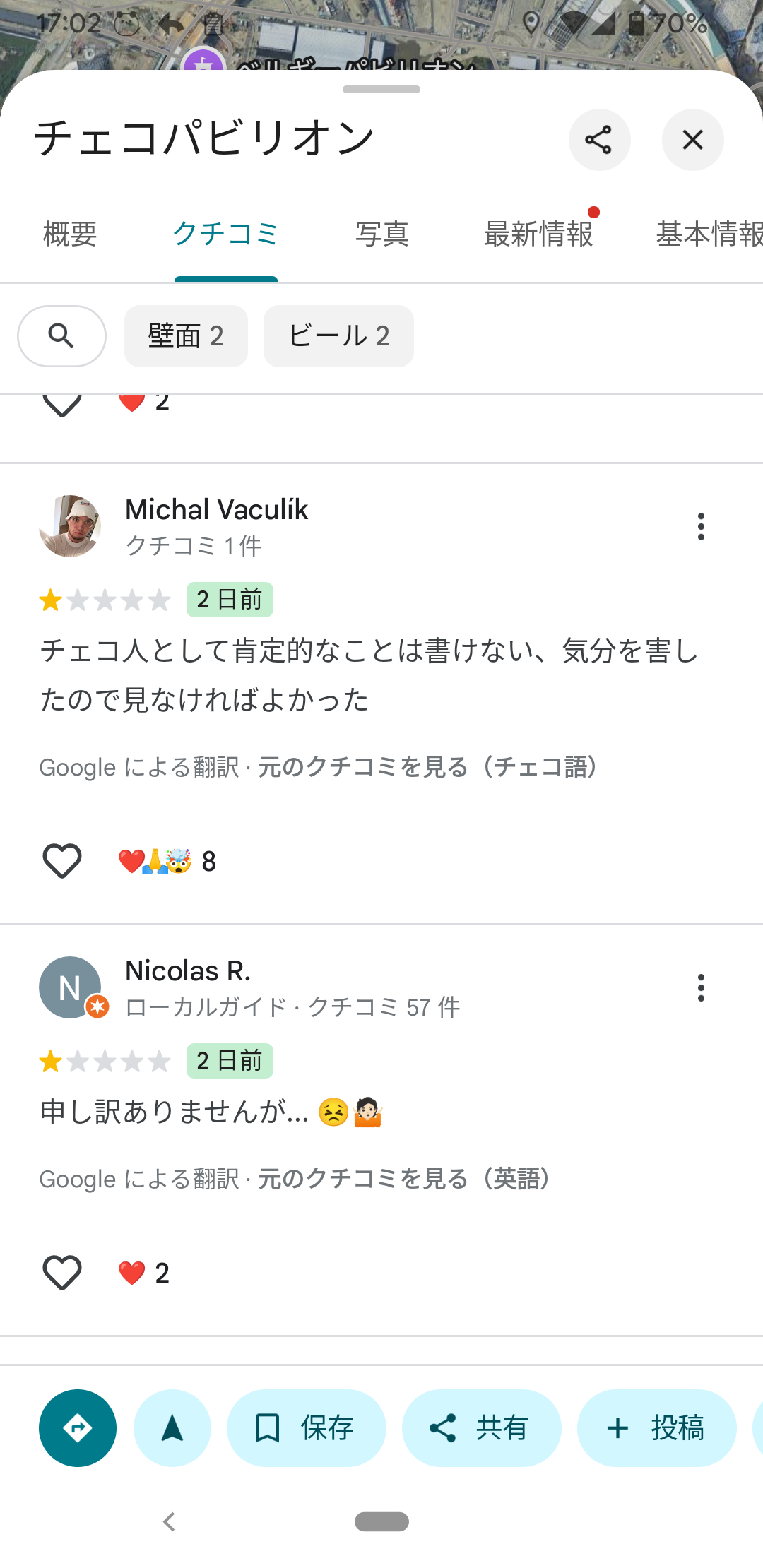Switch to the 写真 tab

pos(381,234)
